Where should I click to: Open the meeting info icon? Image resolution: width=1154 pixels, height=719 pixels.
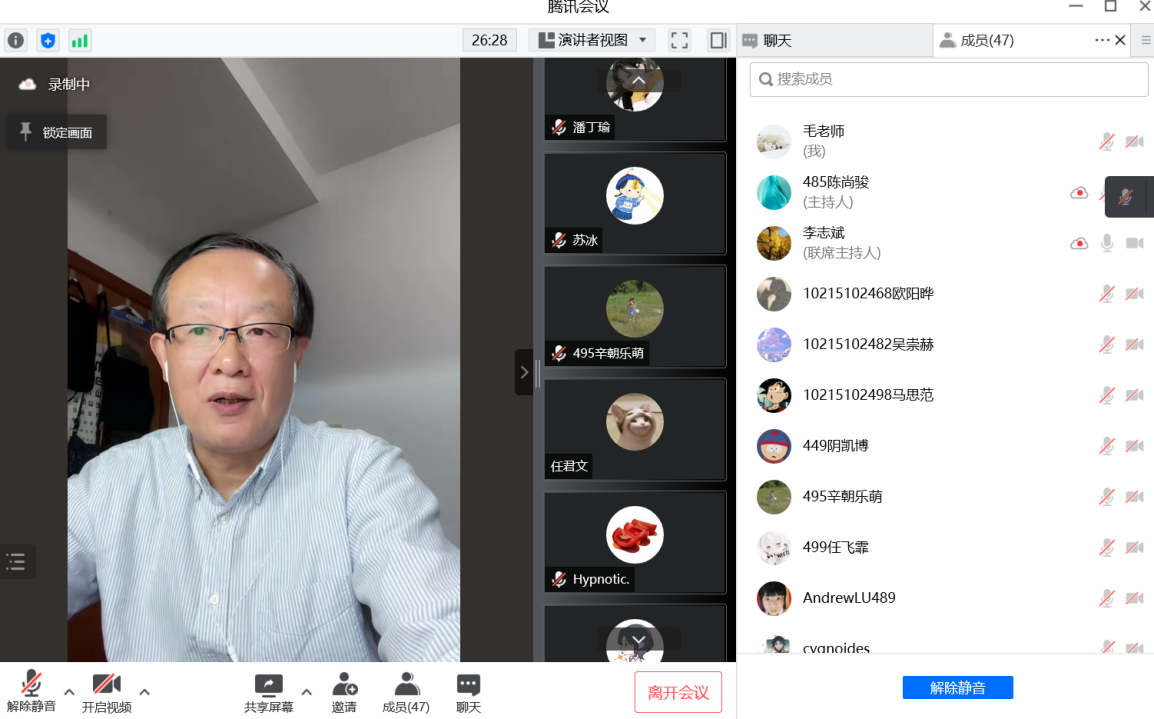(16, 41)
